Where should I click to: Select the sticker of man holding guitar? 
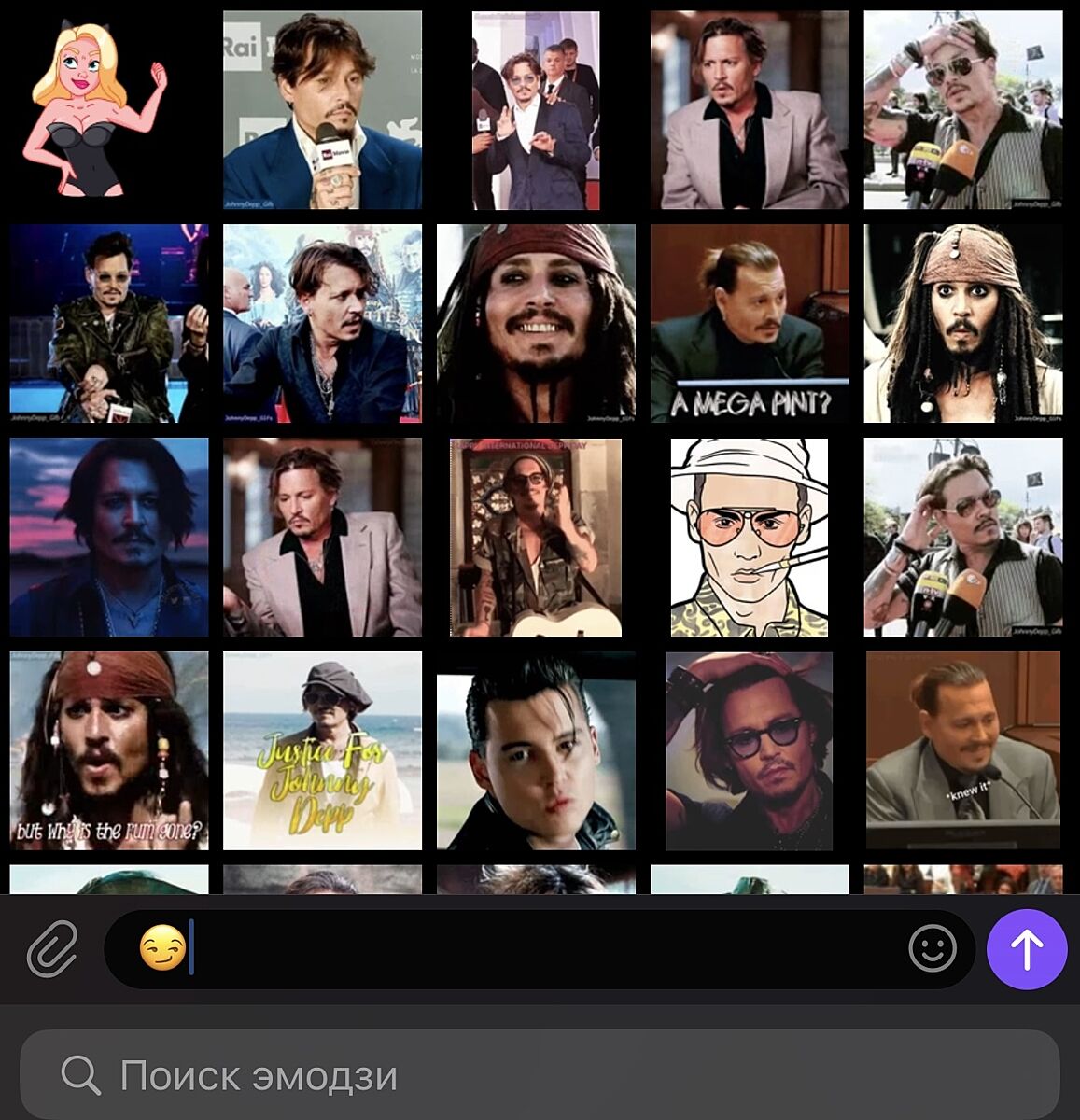pyautogui.click(x=536, y=538)
